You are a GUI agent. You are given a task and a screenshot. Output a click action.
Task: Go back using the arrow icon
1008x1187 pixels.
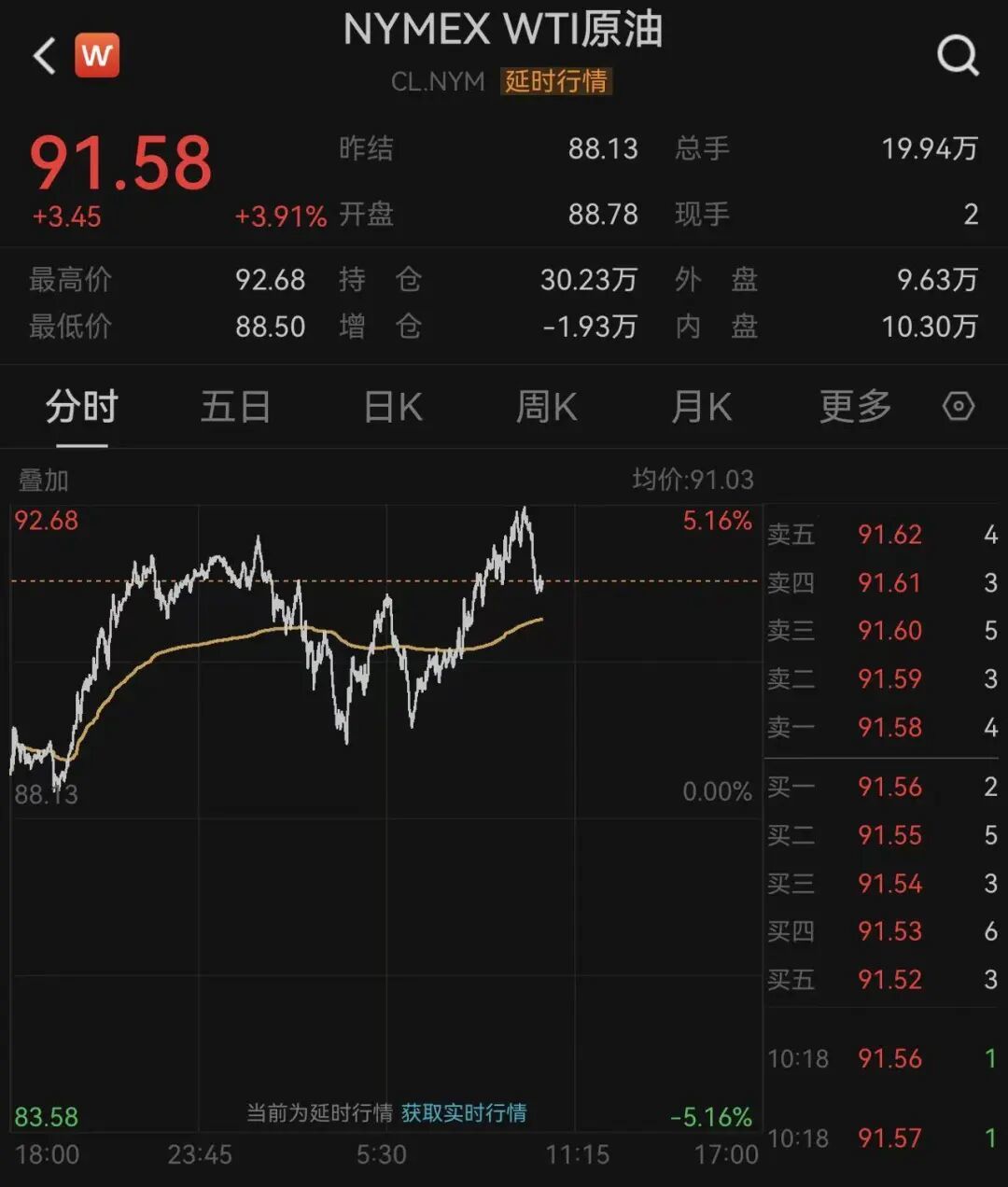click(44, 56)
